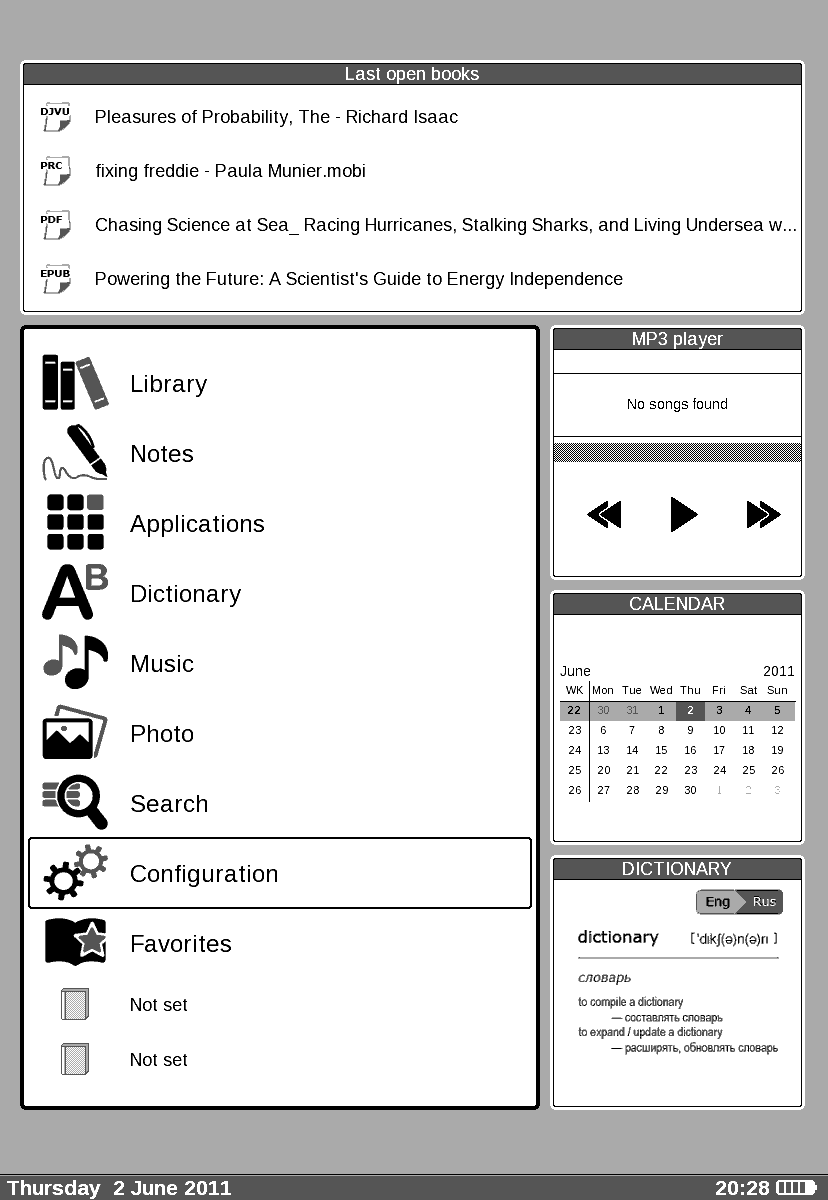Open Photo
Image resolution: width=828 pixels, height=1200 pixels.
161,734
